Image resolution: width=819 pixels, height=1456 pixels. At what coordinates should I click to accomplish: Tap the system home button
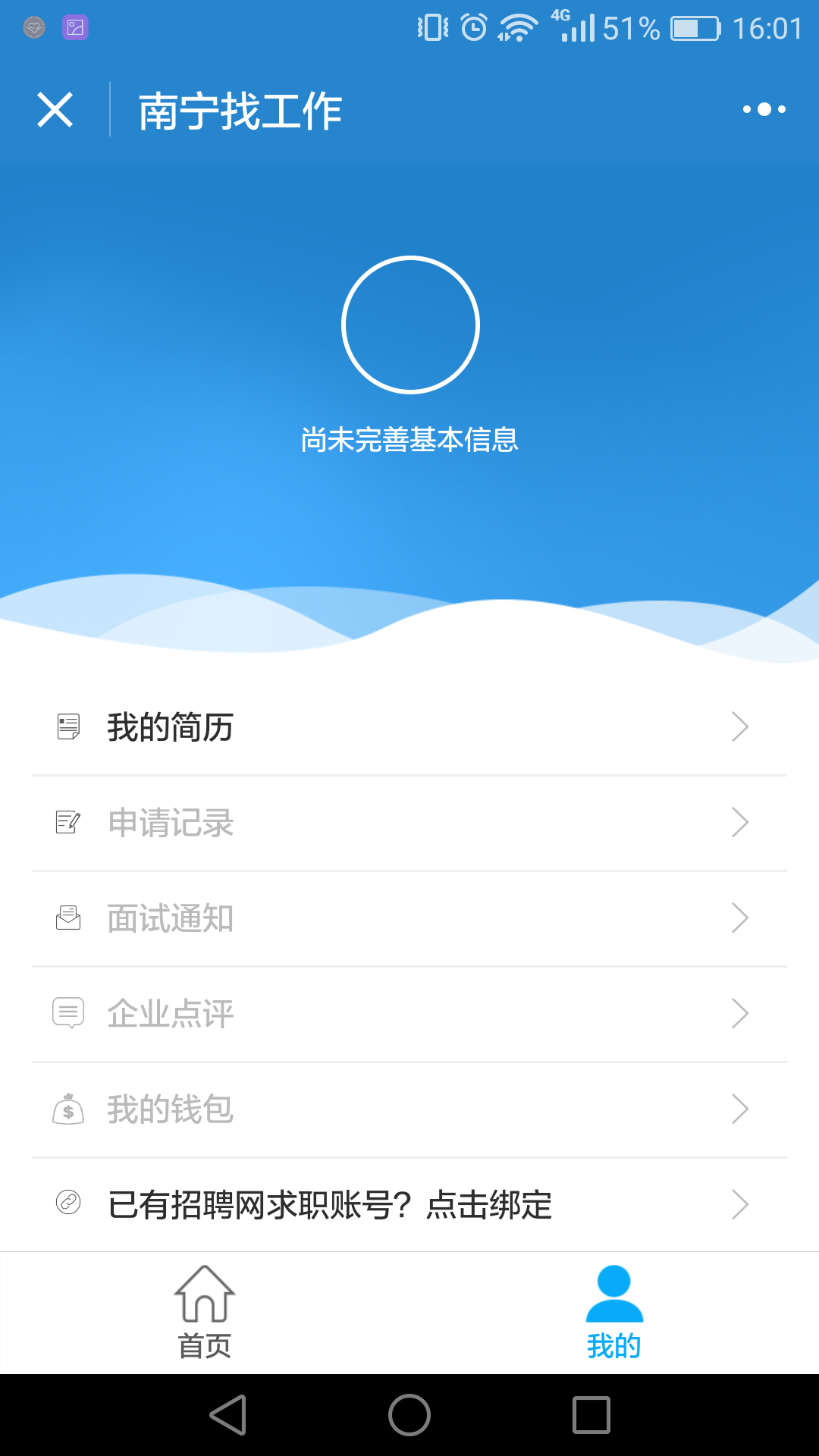click(x=409, y=1415)
